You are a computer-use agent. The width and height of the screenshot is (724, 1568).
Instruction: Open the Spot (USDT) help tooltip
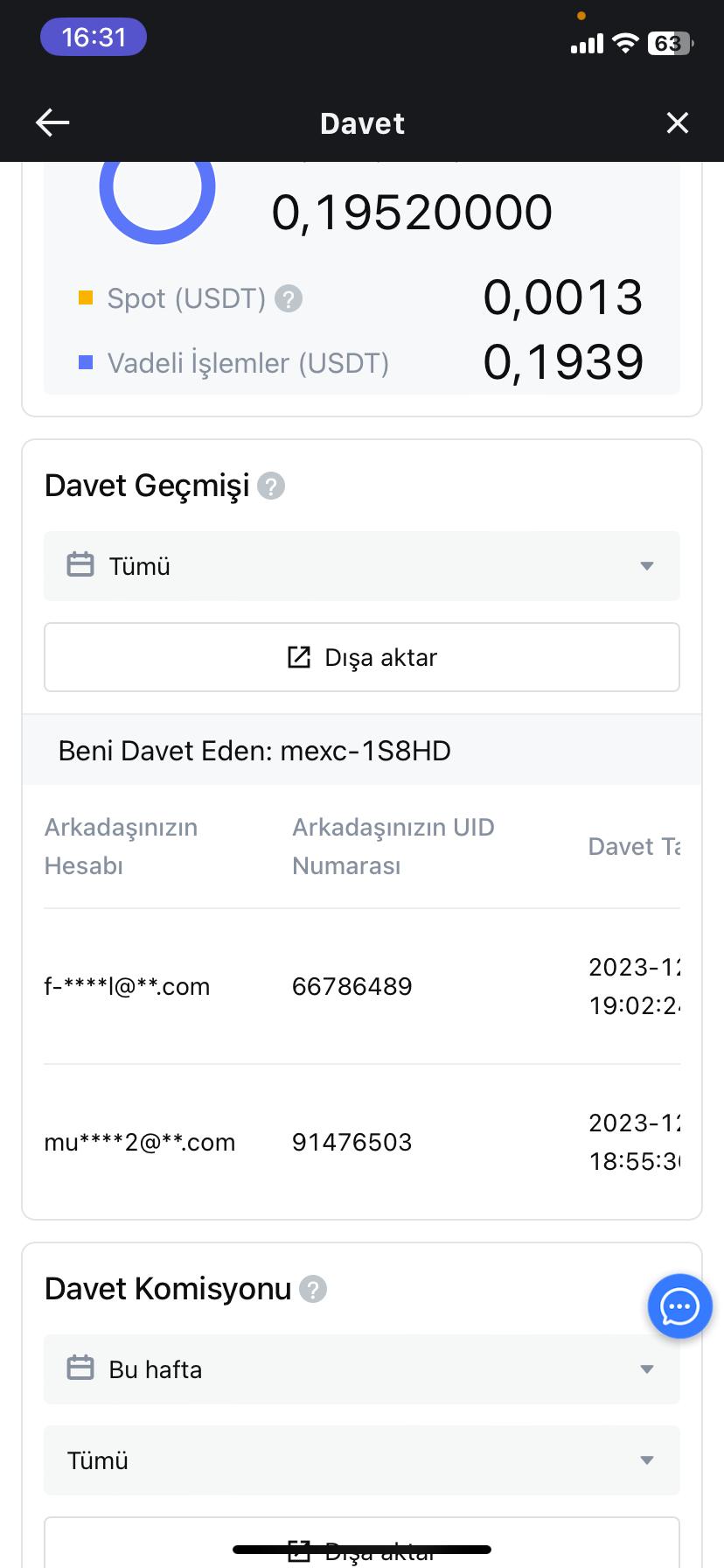(289, 298)
